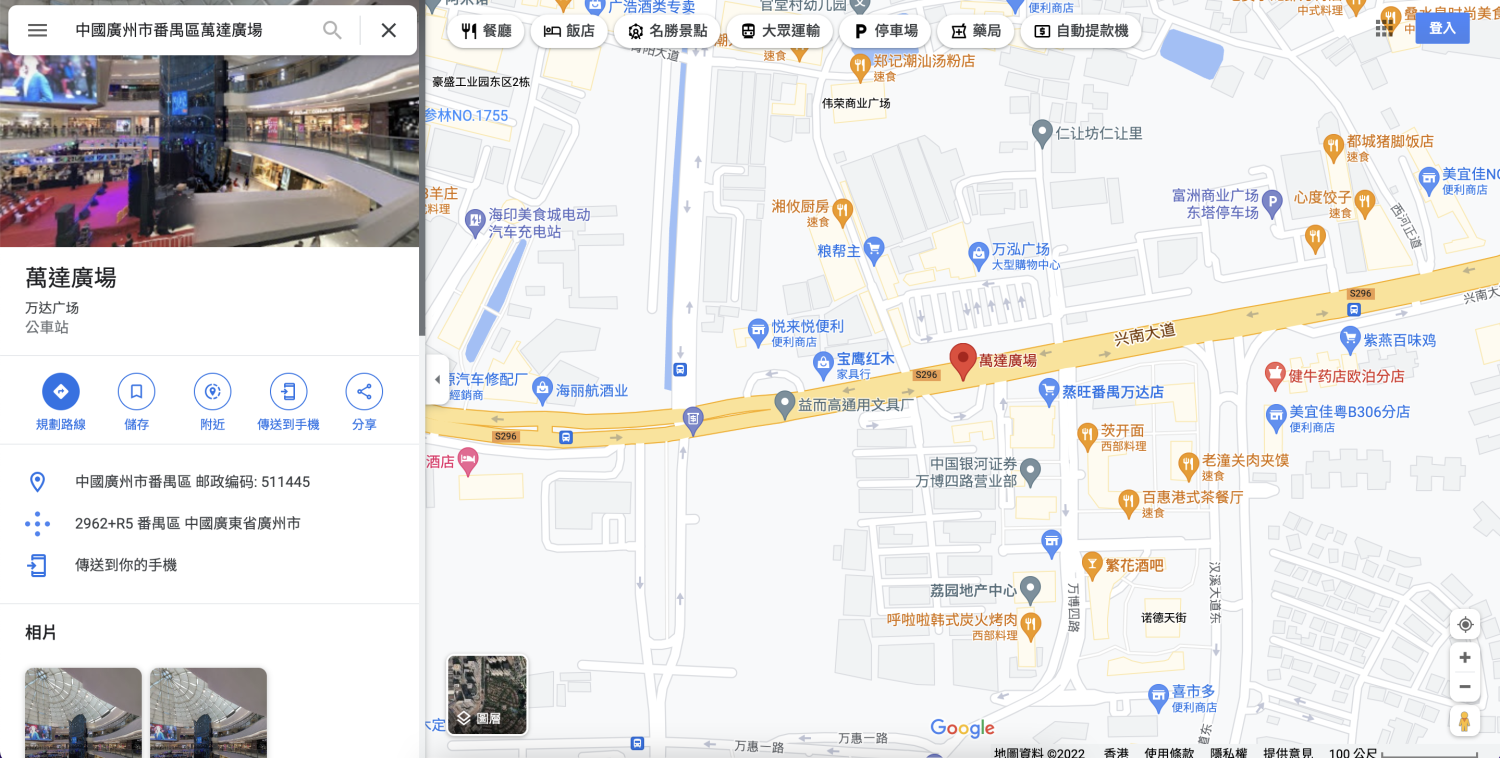Select the 大眾運輸 transit chip
Screen dimensions: 1500x758
[x=780, y=31]
